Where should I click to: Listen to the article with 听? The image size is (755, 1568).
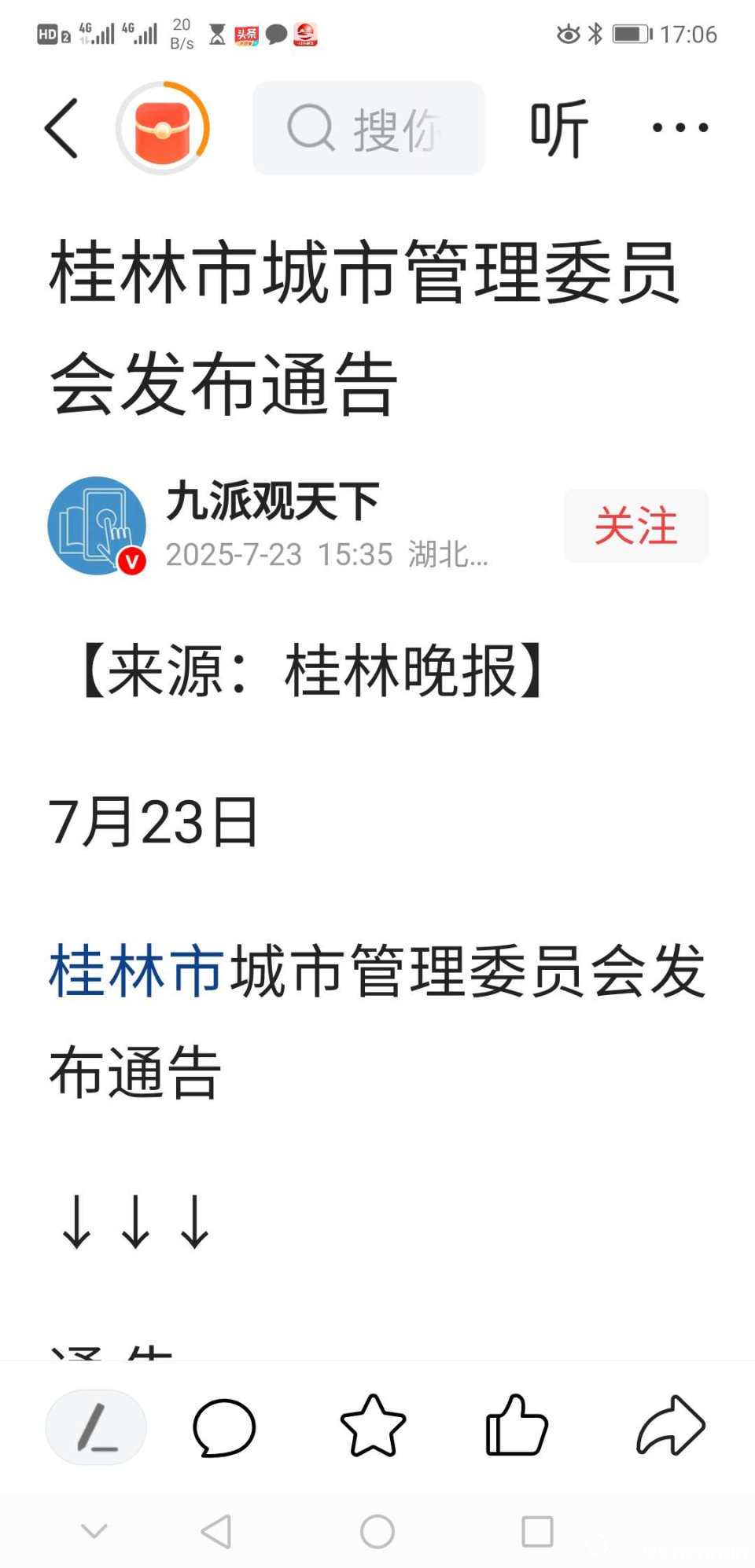(x=558, y=128)
